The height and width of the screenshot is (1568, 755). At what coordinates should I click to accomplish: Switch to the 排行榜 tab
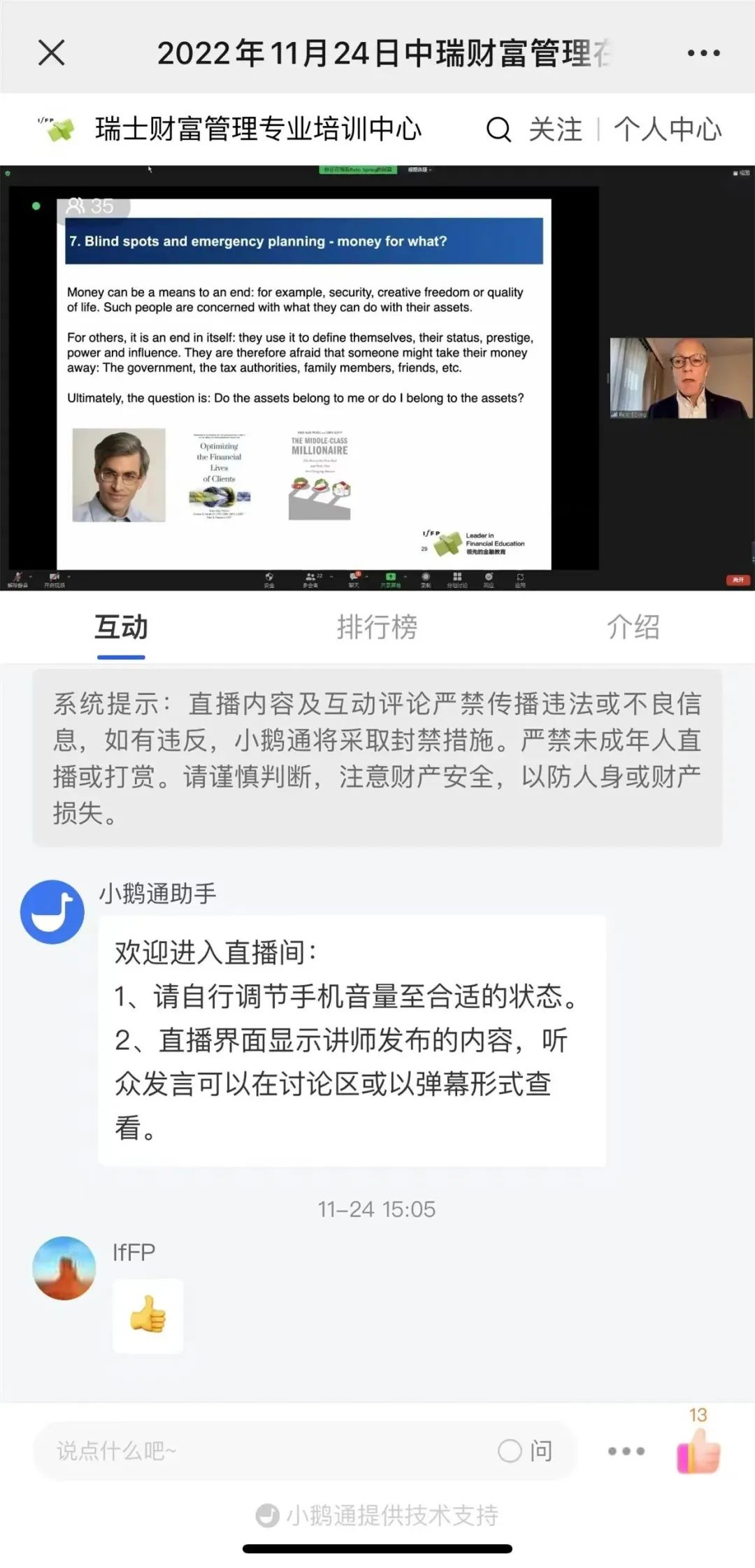tap(377, 627)
